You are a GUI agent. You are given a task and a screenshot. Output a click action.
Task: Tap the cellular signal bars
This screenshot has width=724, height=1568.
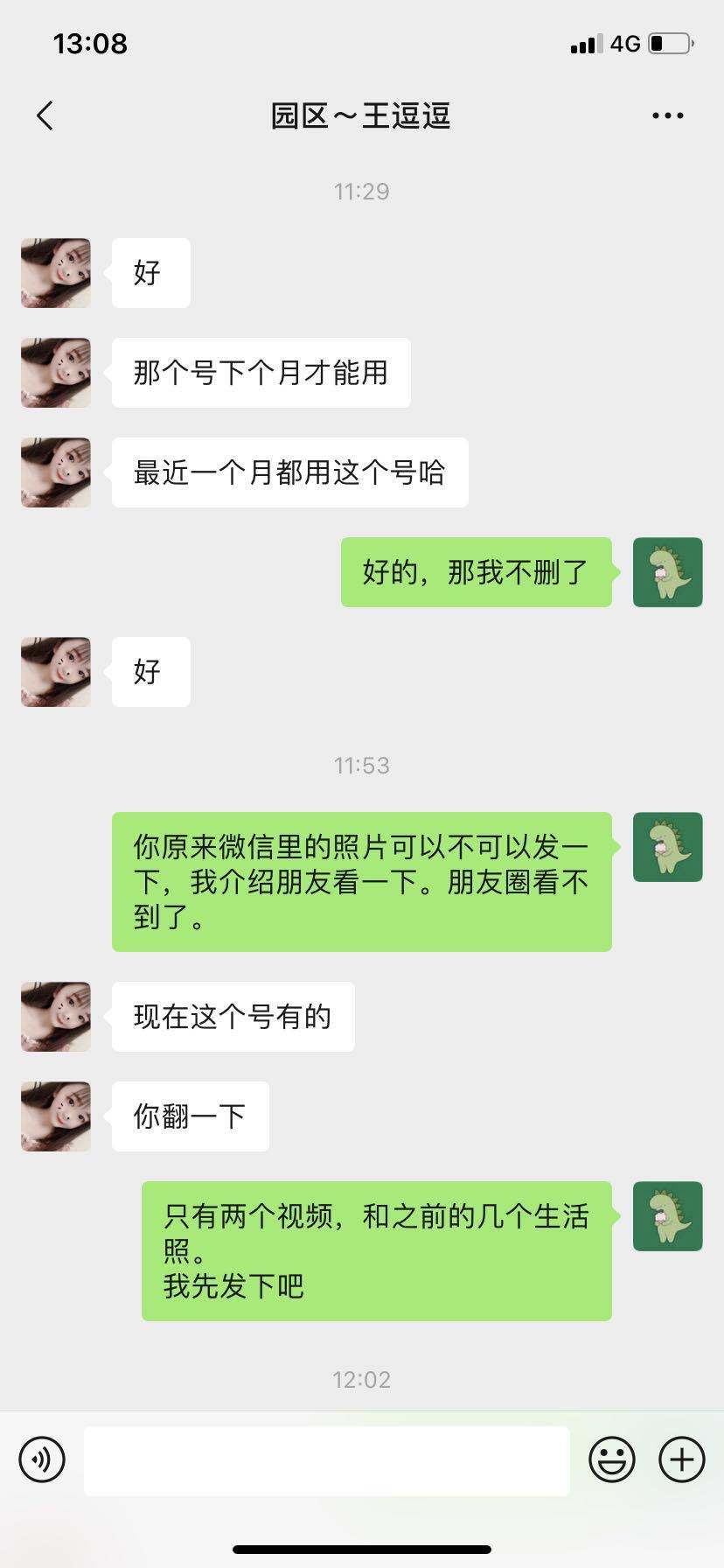pos(586,43)
